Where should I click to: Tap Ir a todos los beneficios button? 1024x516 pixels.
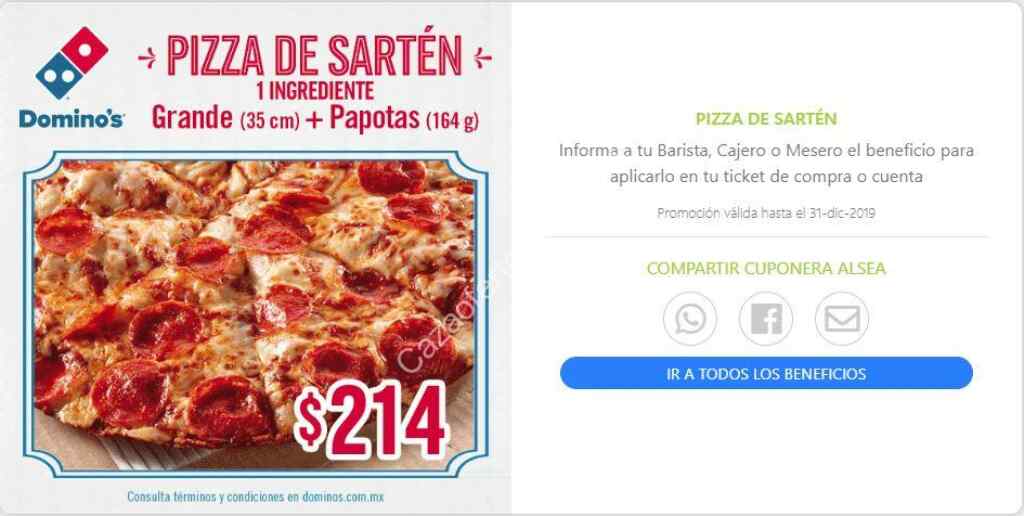766,374
